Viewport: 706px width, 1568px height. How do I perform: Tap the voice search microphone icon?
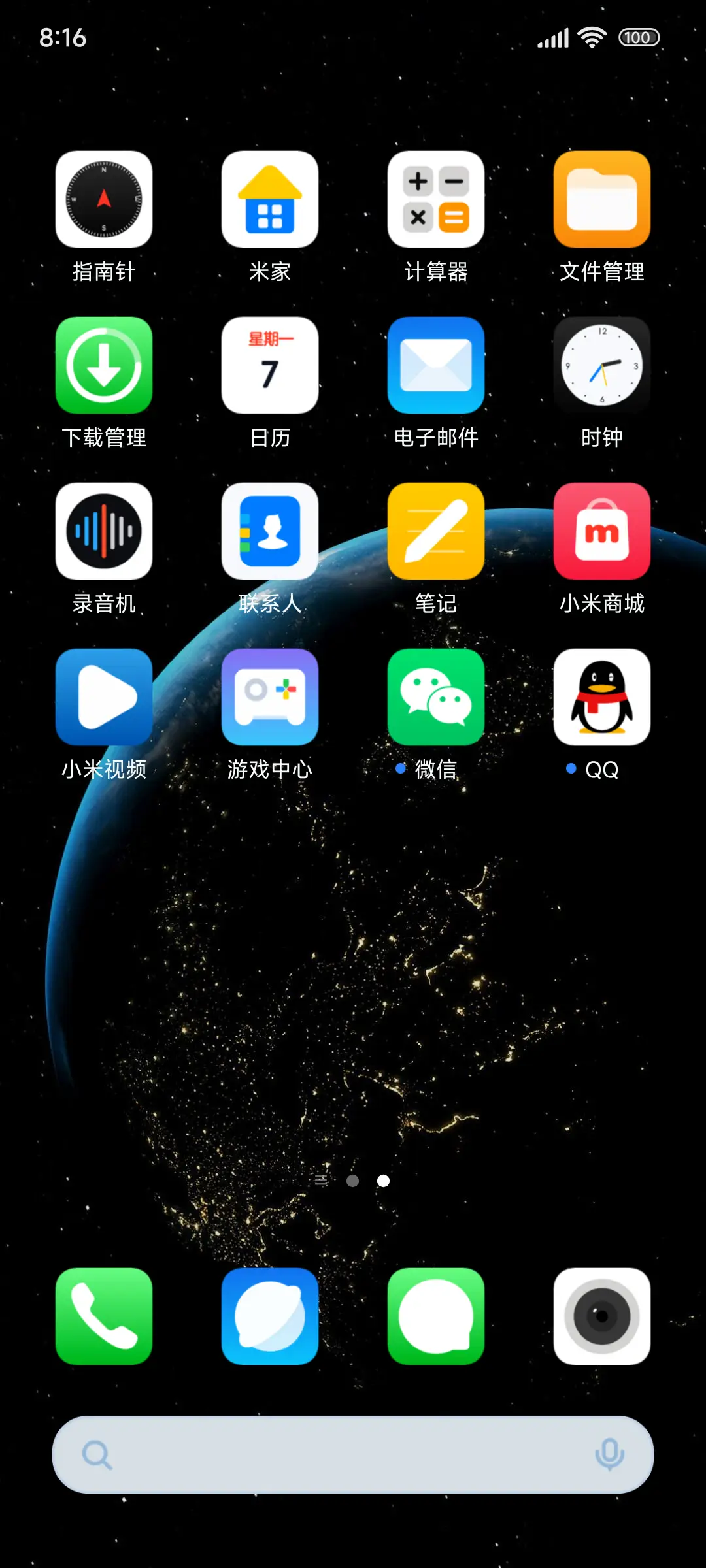click(609, 1454)
